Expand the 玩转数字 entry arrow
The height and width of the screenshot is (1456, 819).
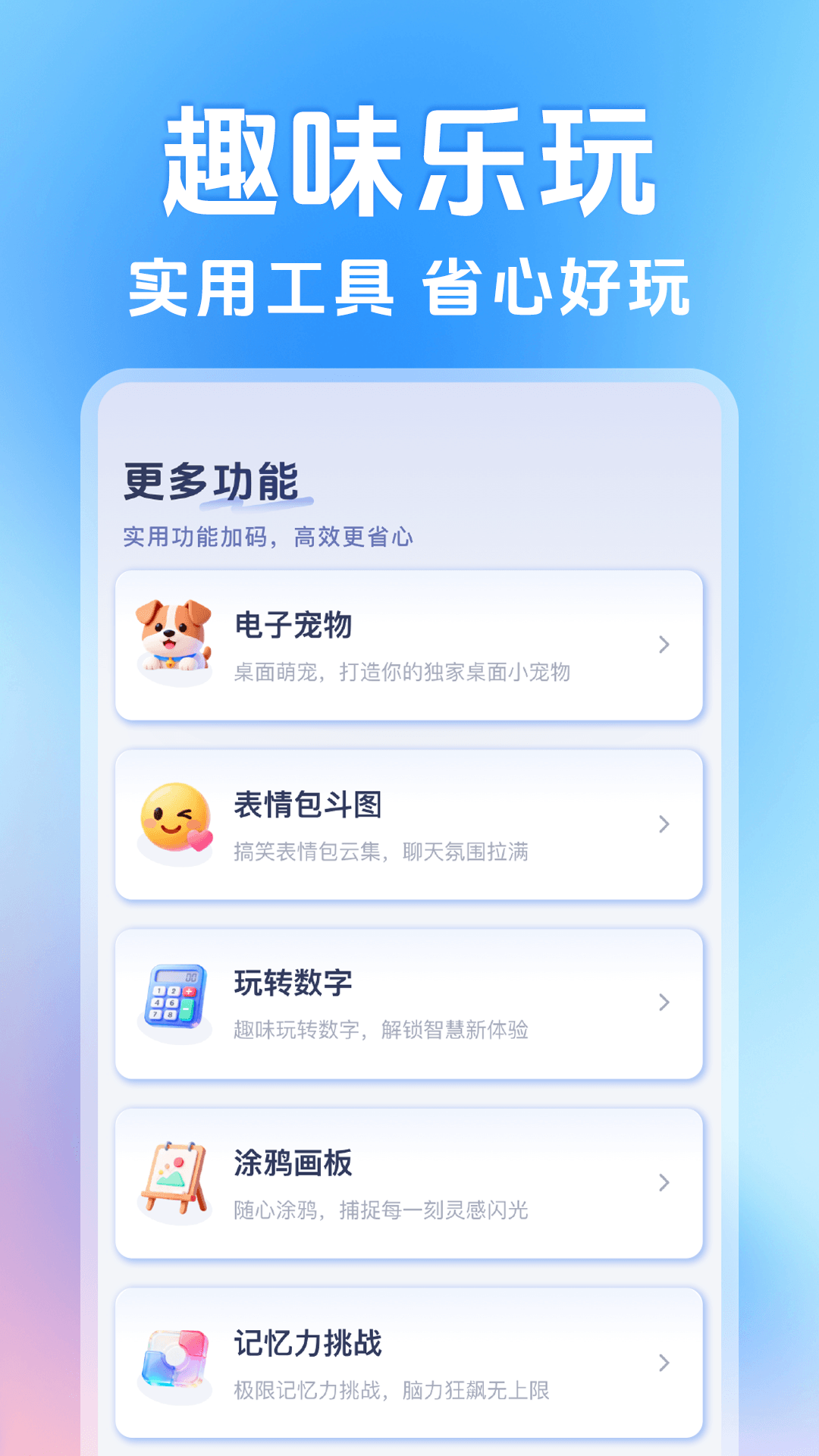pos(666,1003)
